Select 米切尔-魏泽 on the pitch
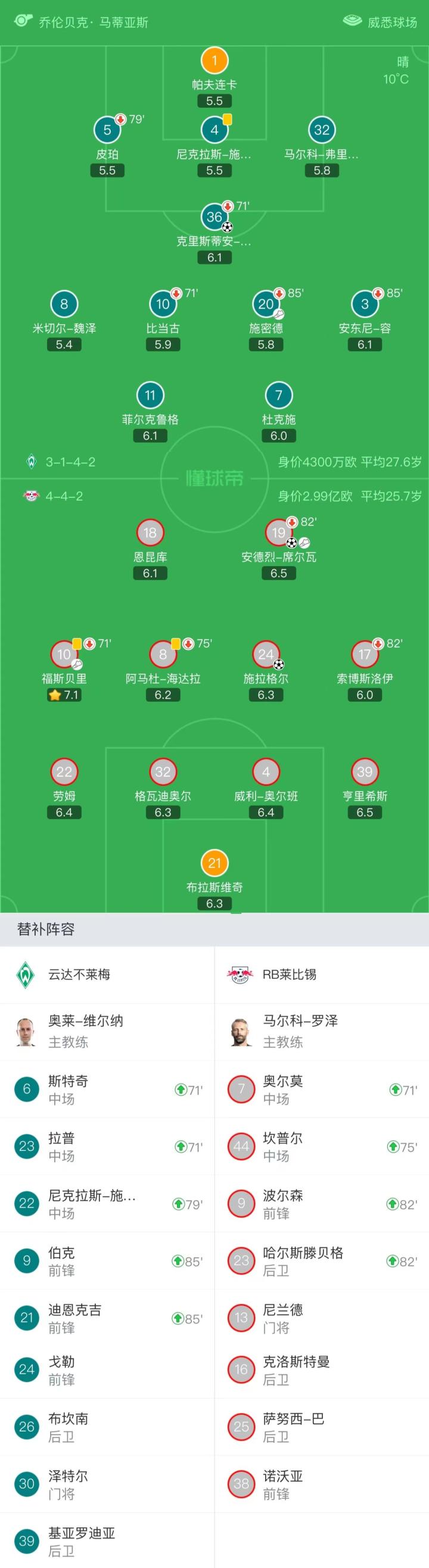The width and height of the screenshot is (429, 1568). click(64, 304)
